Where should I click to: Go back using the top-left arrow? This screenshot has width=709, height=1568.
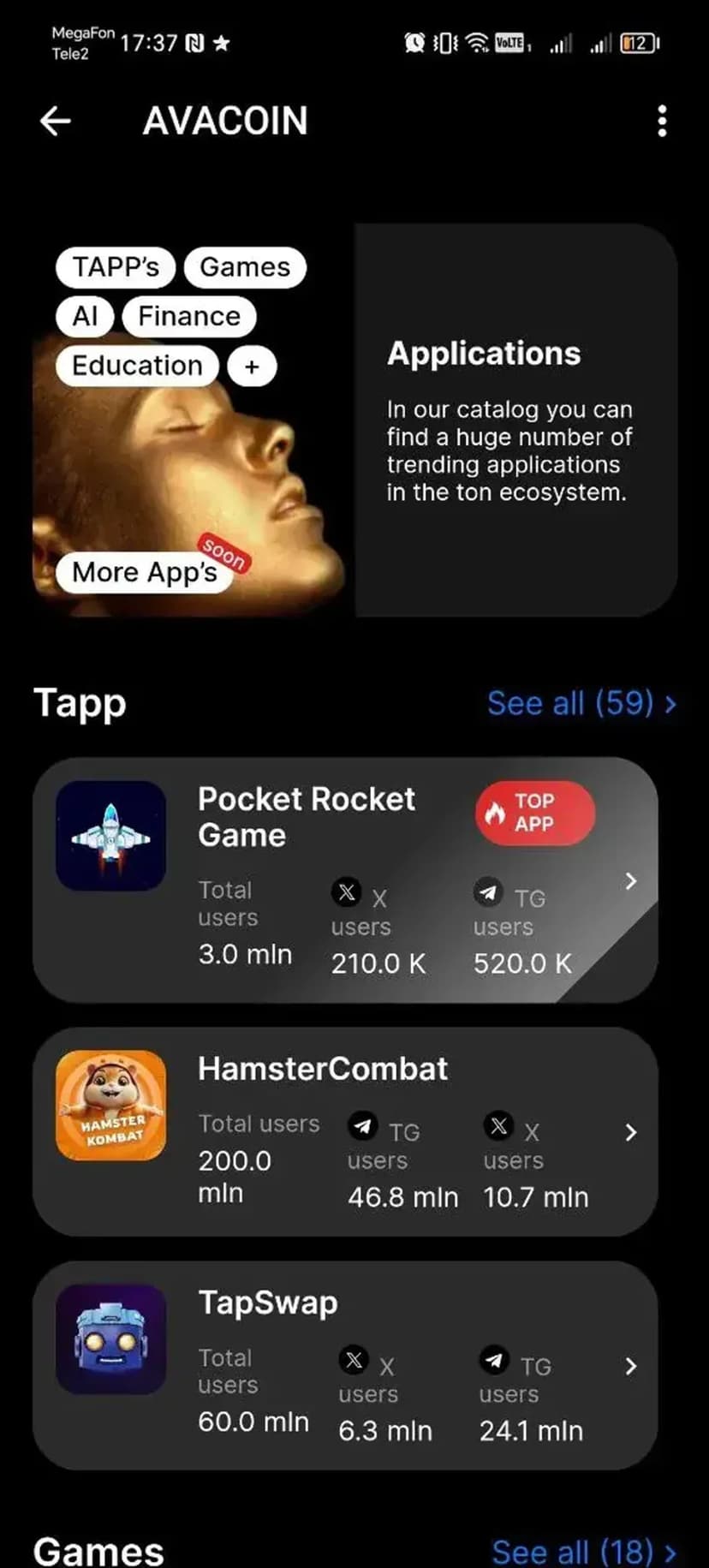pos(55,121)
